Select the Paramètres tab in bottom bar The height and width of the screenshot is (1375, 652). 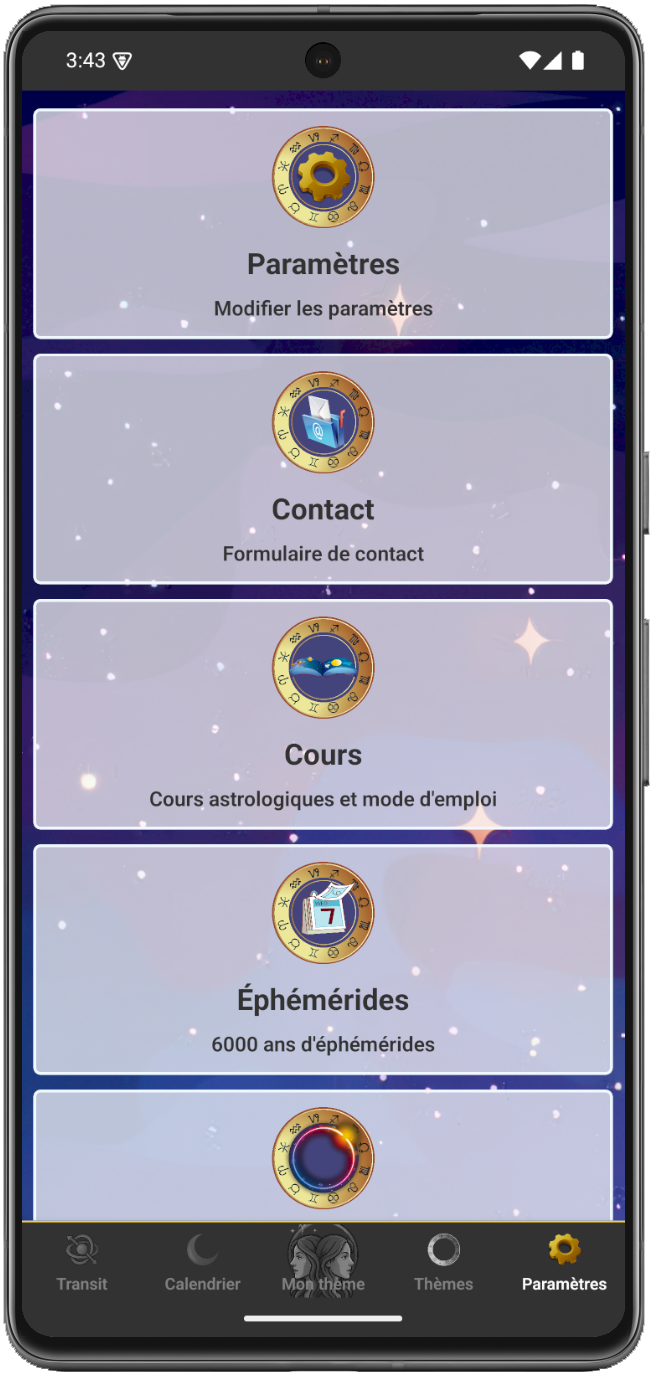(564, 1264)
